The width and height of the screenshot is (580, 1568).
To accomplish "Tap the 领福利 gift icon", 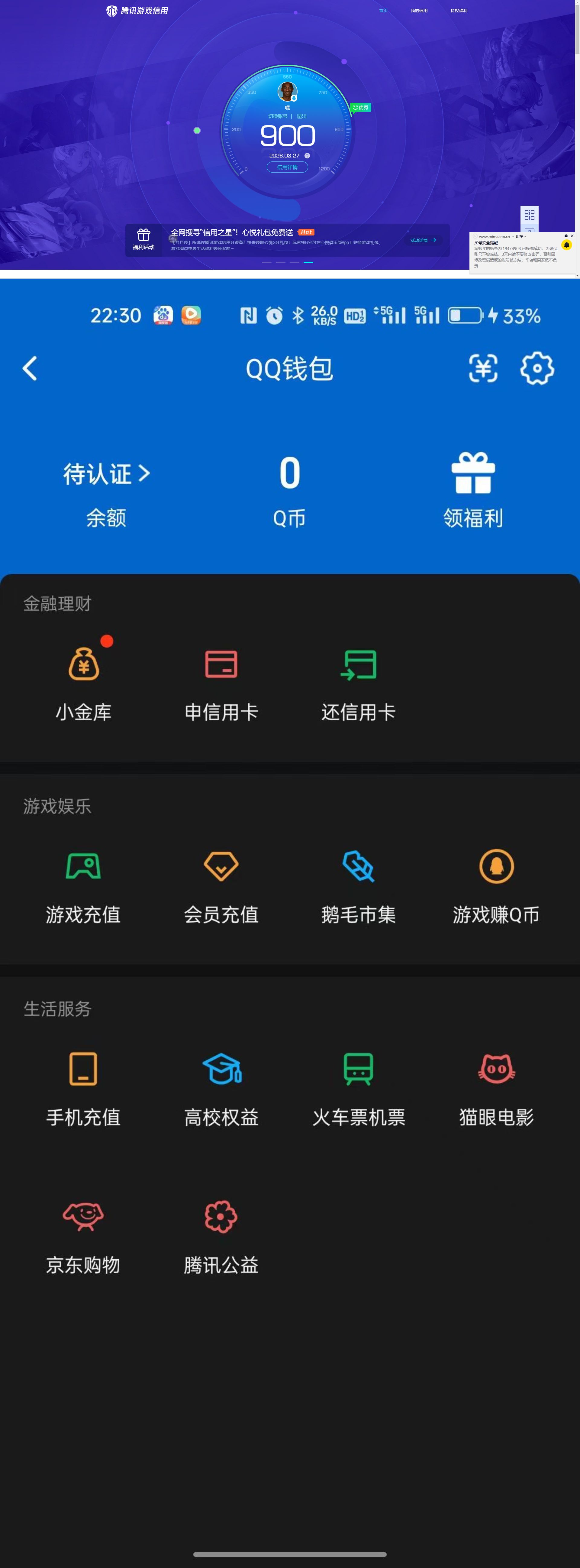I will click(x=473, y=477).
